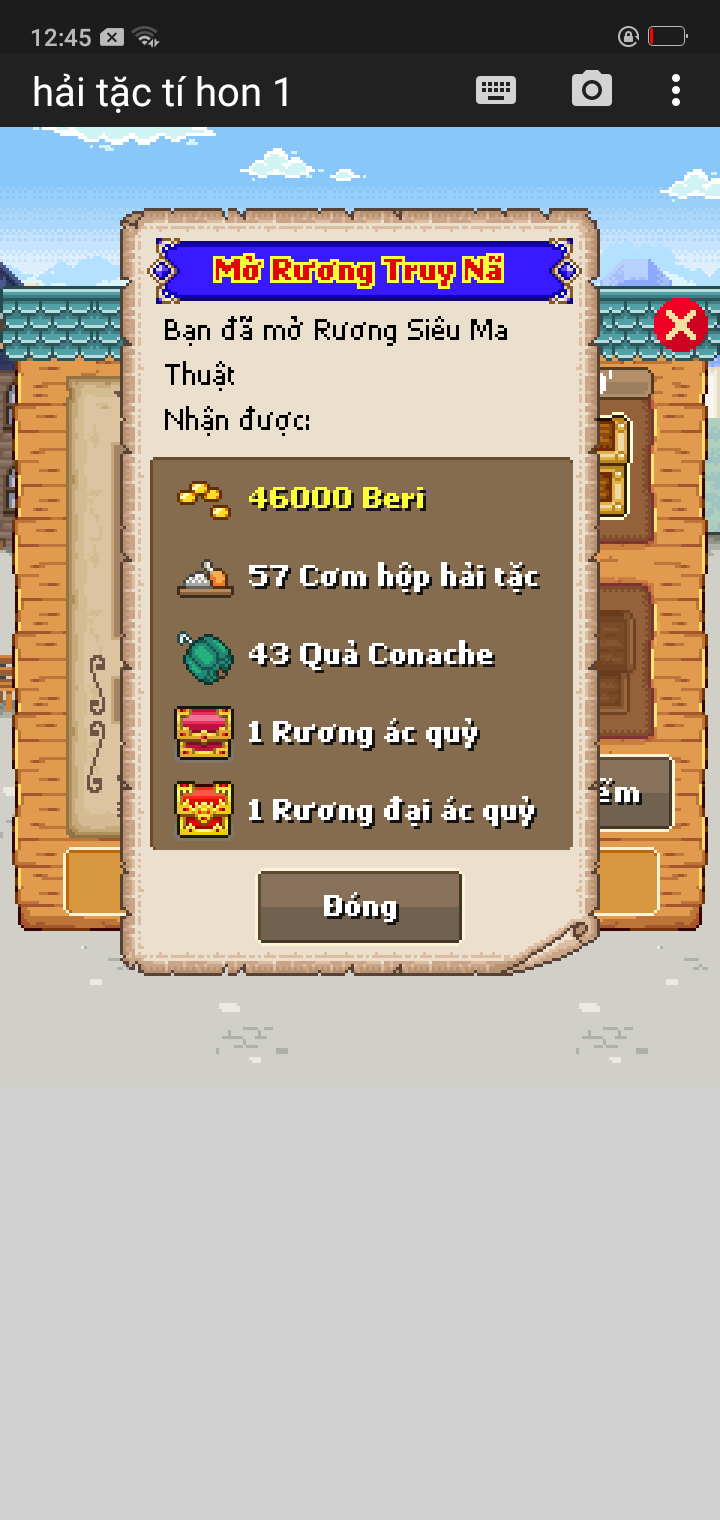Open the keyboard icon in the app bar
This screenshot has height=1520, width=720.
[x=496, y=91]
